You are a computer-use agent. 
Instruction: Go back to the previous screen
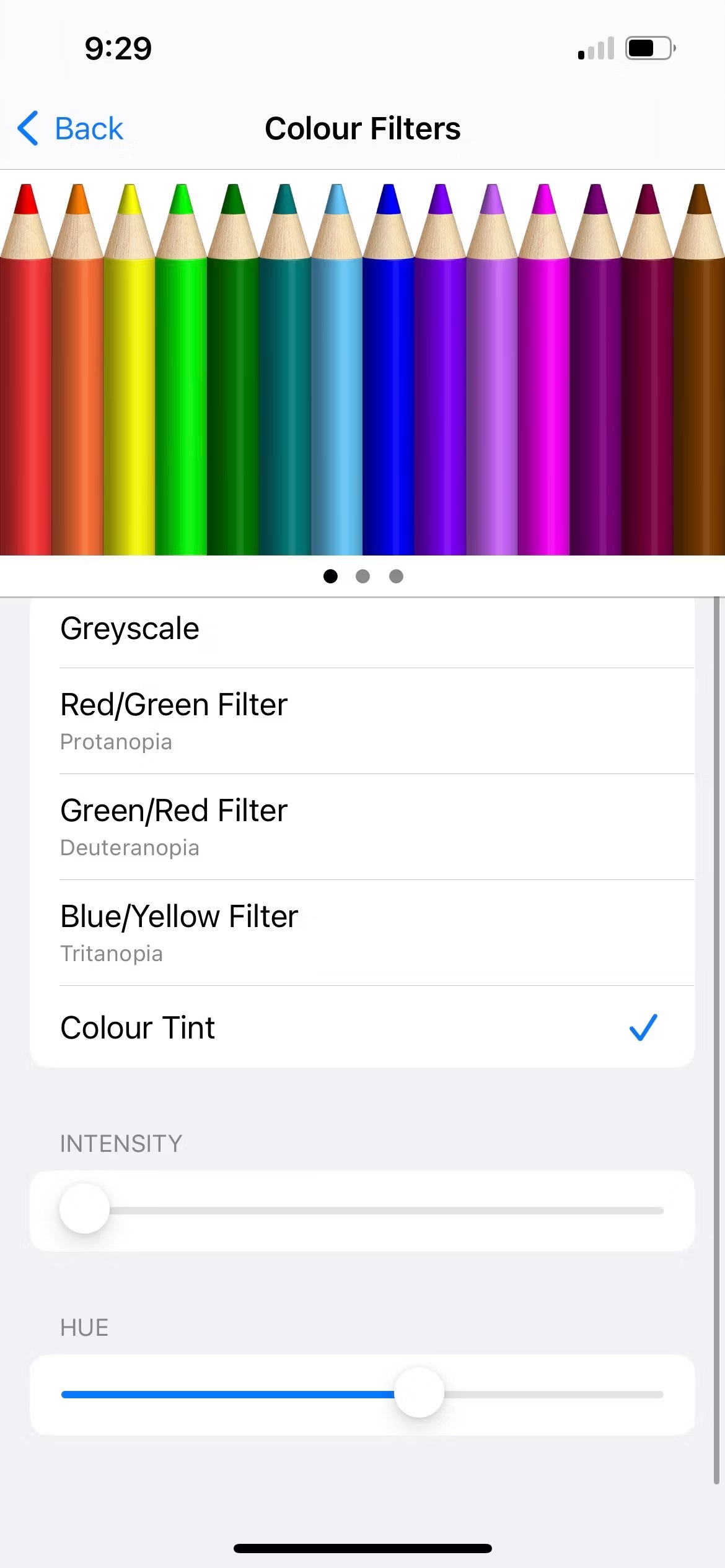[x=71, y=129]
